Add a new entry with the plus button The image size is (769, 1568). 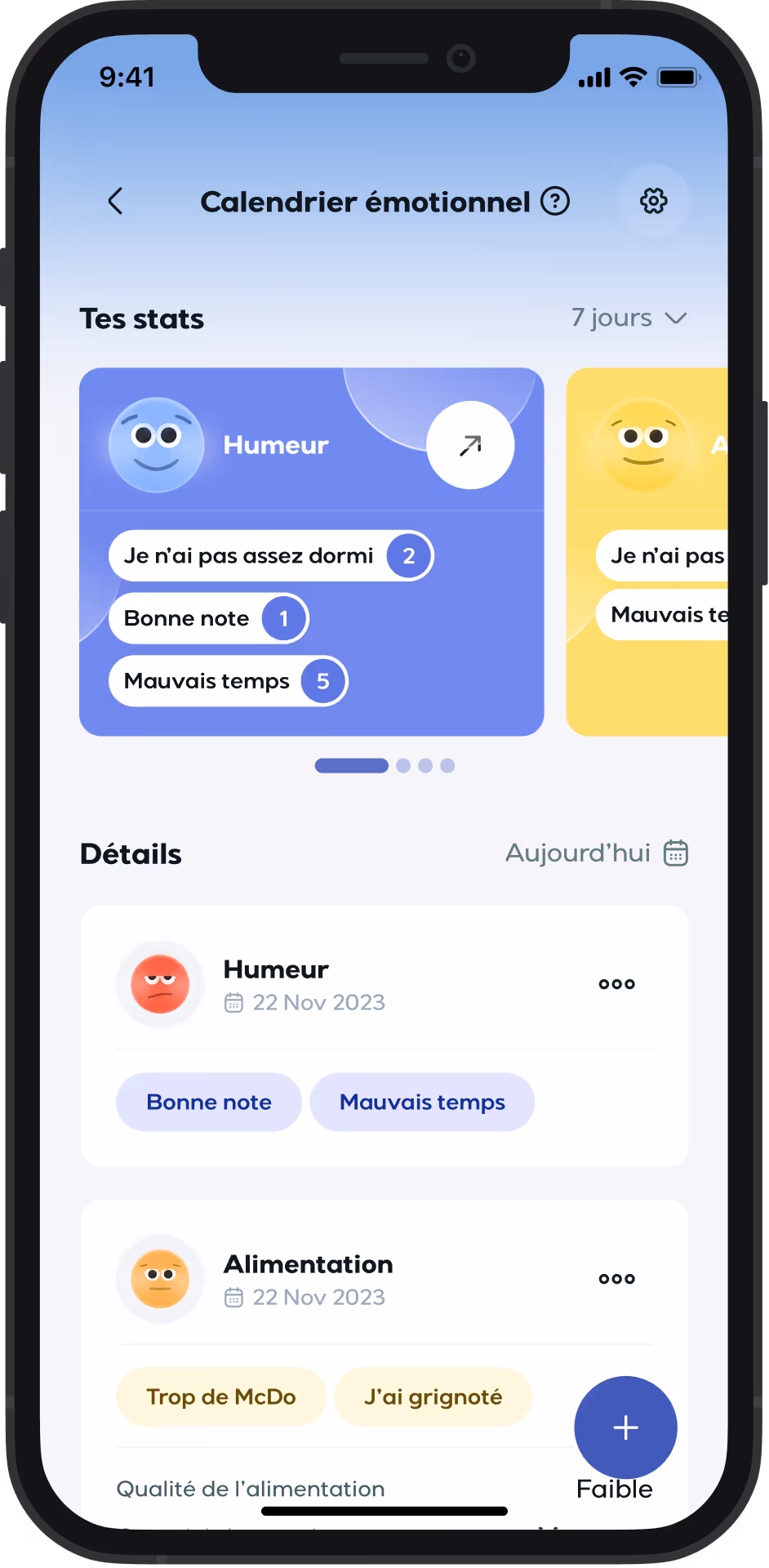click(x=625, y=1428)
